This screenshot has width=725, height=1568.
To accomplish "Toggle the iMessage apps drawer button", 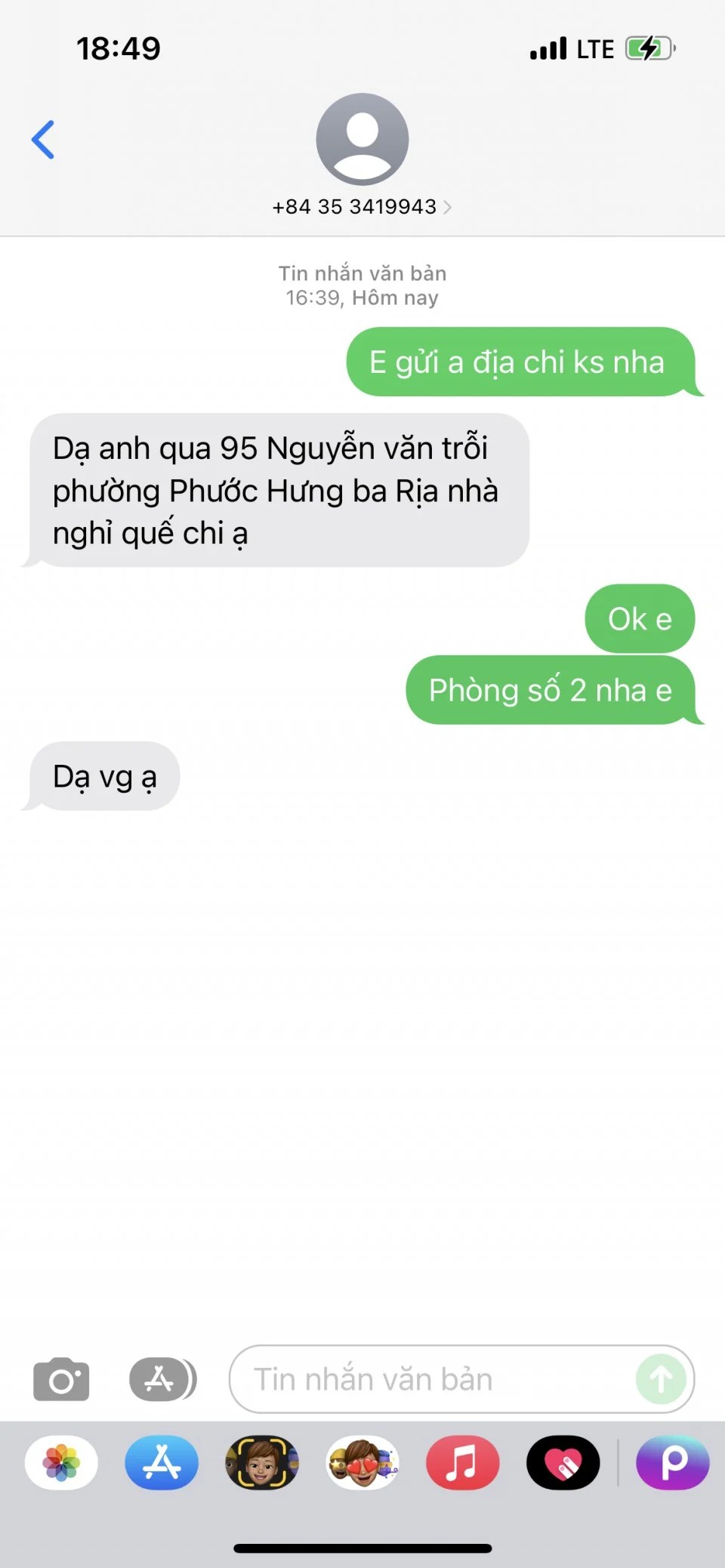I will coord(162,1379).
